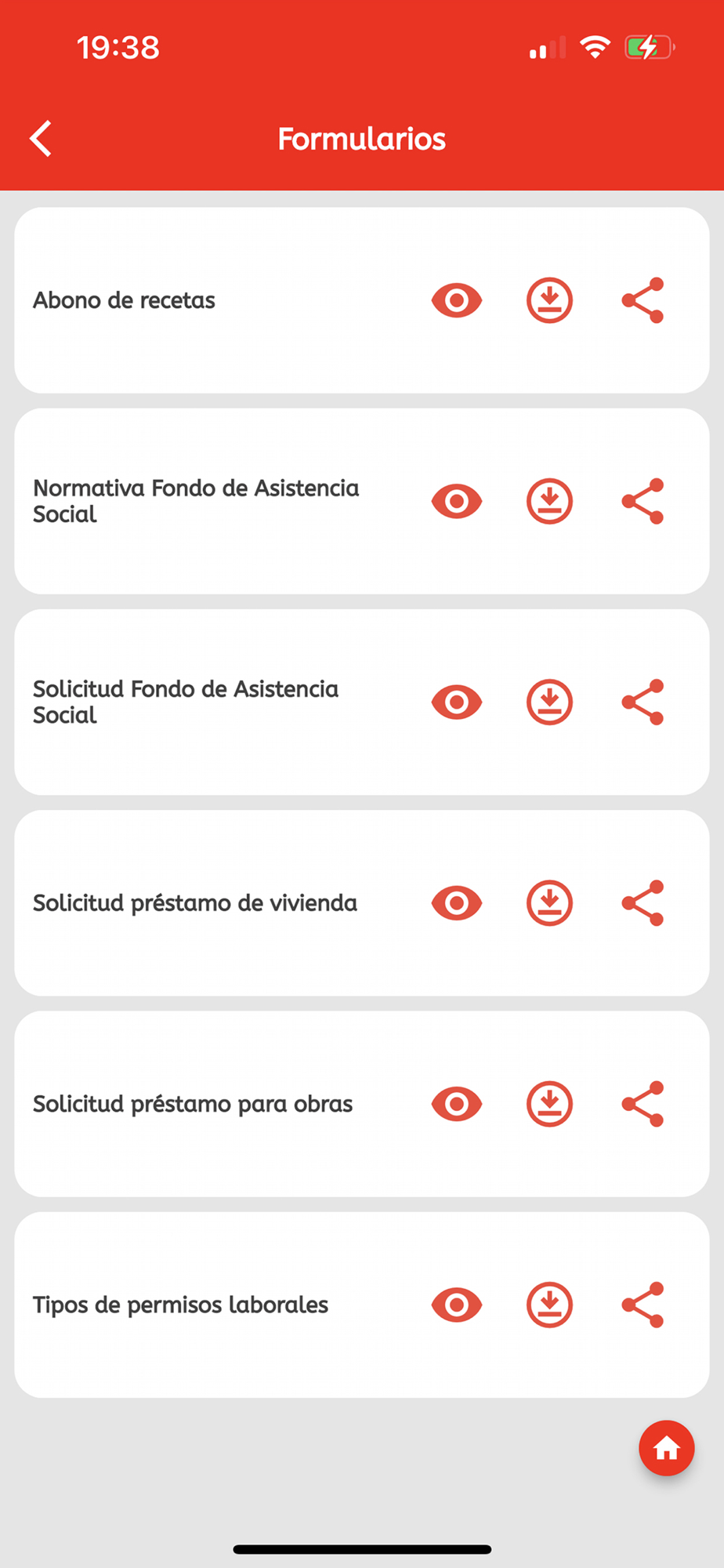The height and width of the screenshot is (1568, 724).
Task: Share the Abono de recetas form
Action: 643,300
